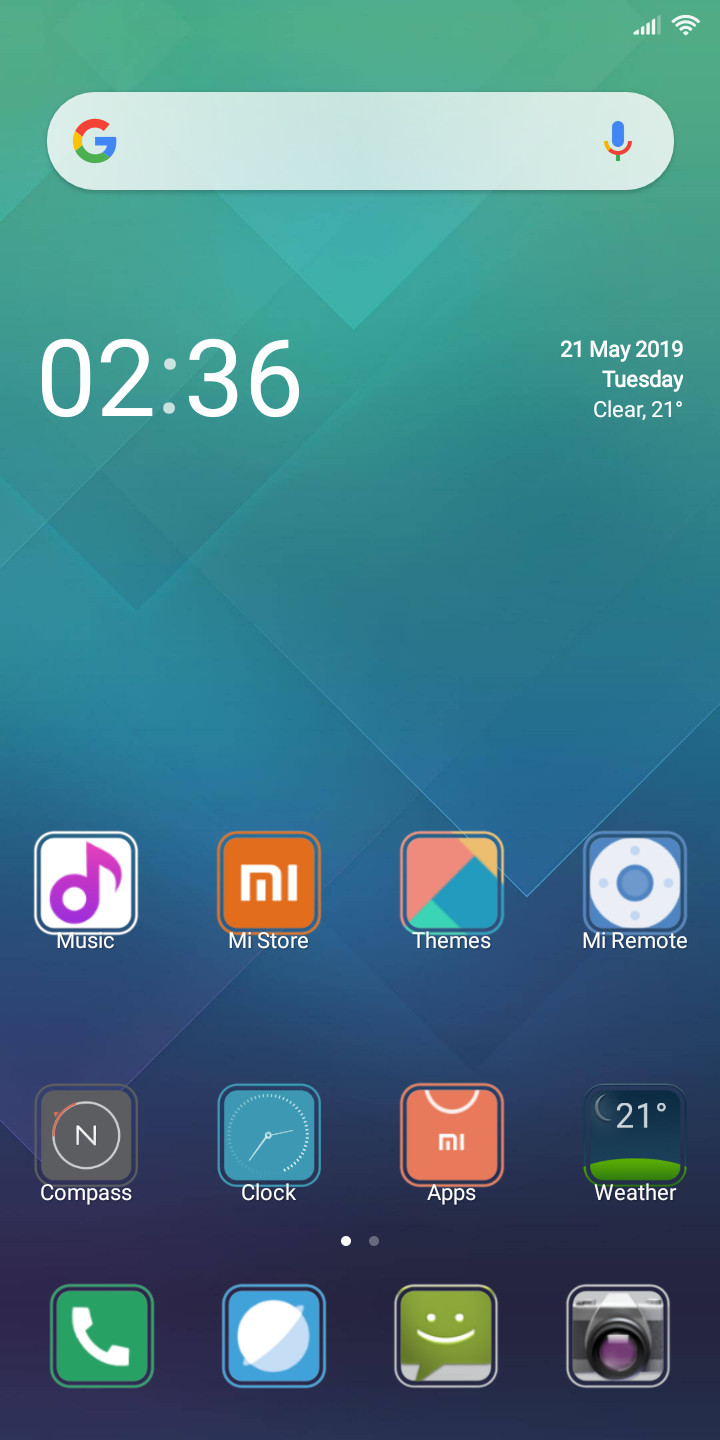Launch the browser from the dock
The image size is (720, 1440).
274,1336
